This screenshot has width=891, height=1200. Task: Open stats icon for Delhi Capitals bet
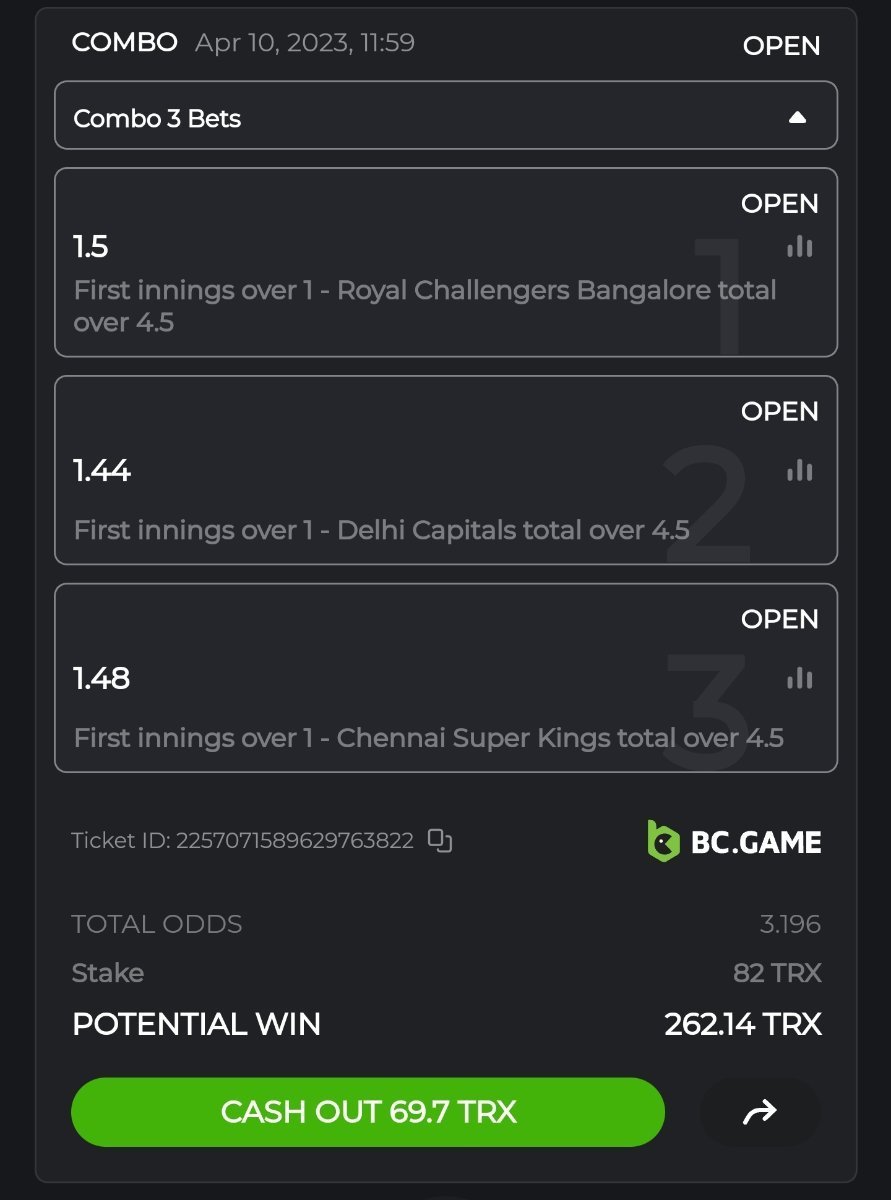click(799, 470)
